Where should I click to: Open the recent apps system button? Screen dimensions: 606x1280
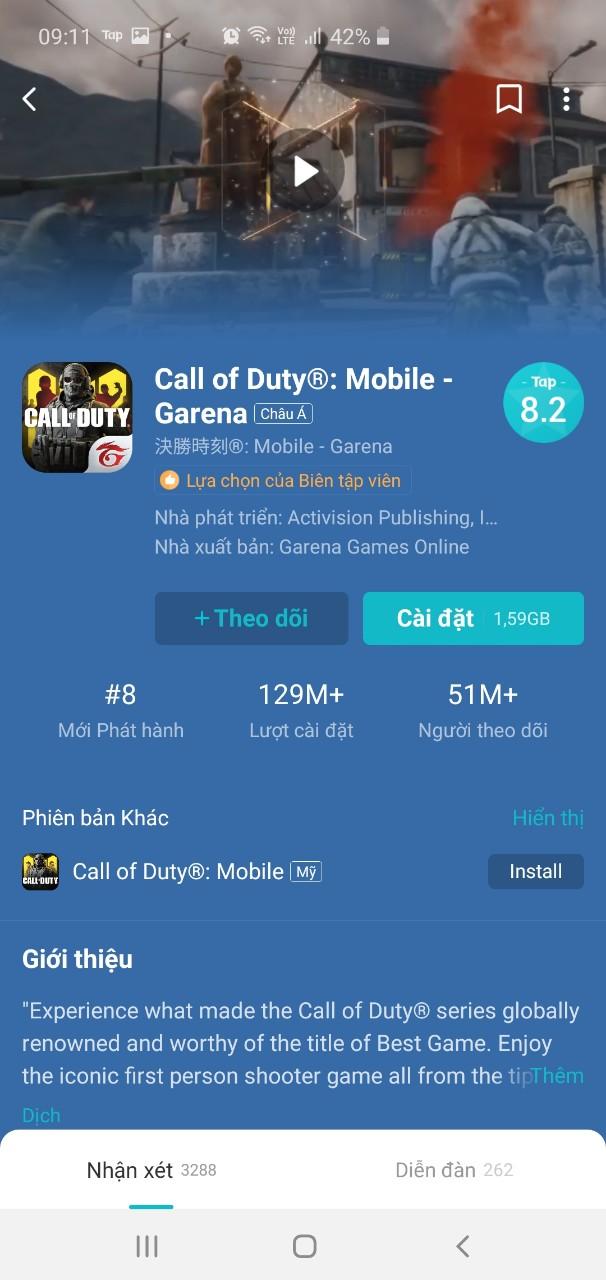pos(147,1246)
